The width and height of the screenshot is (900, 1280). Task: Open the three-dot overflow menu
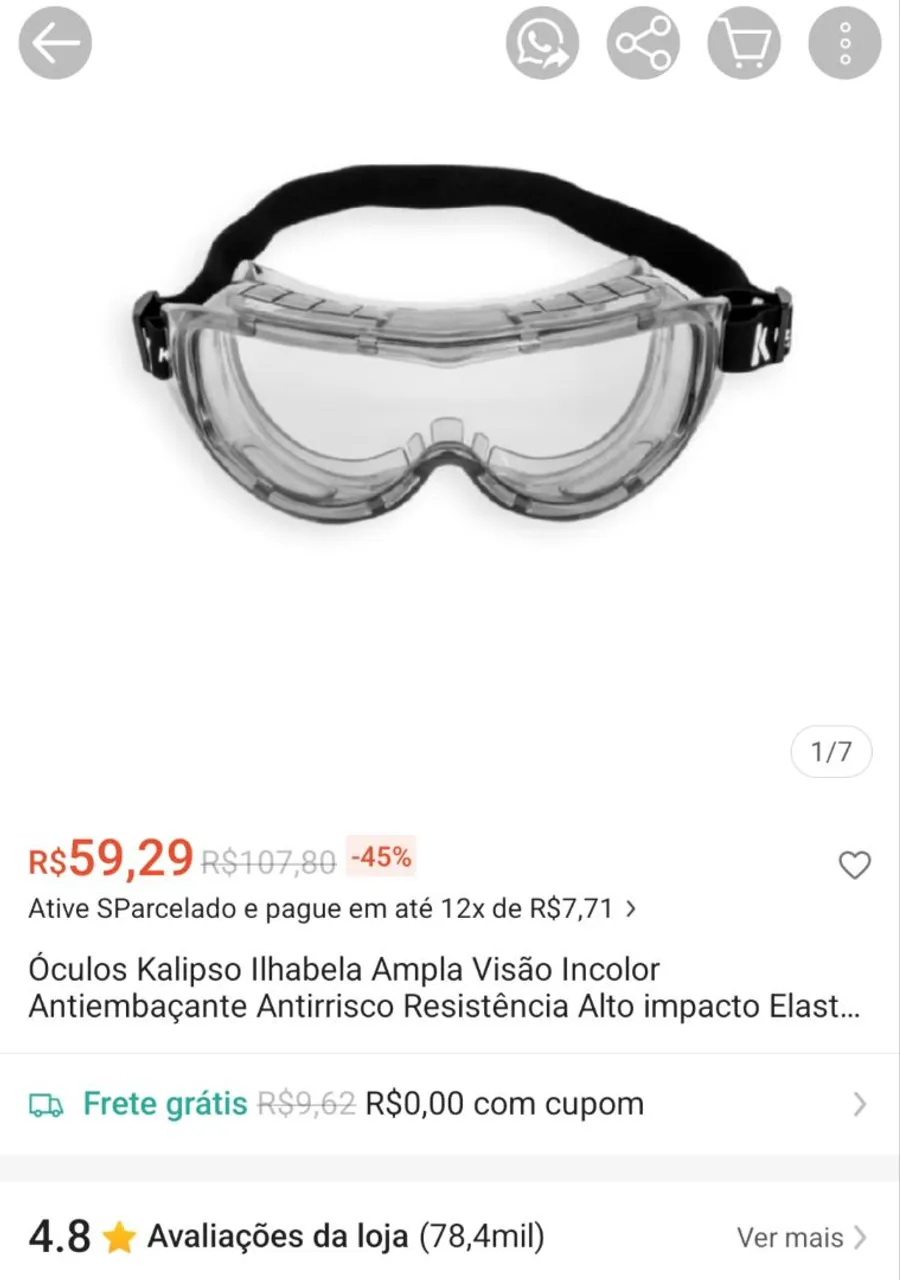pyautogui.click(x=845, y=43)
